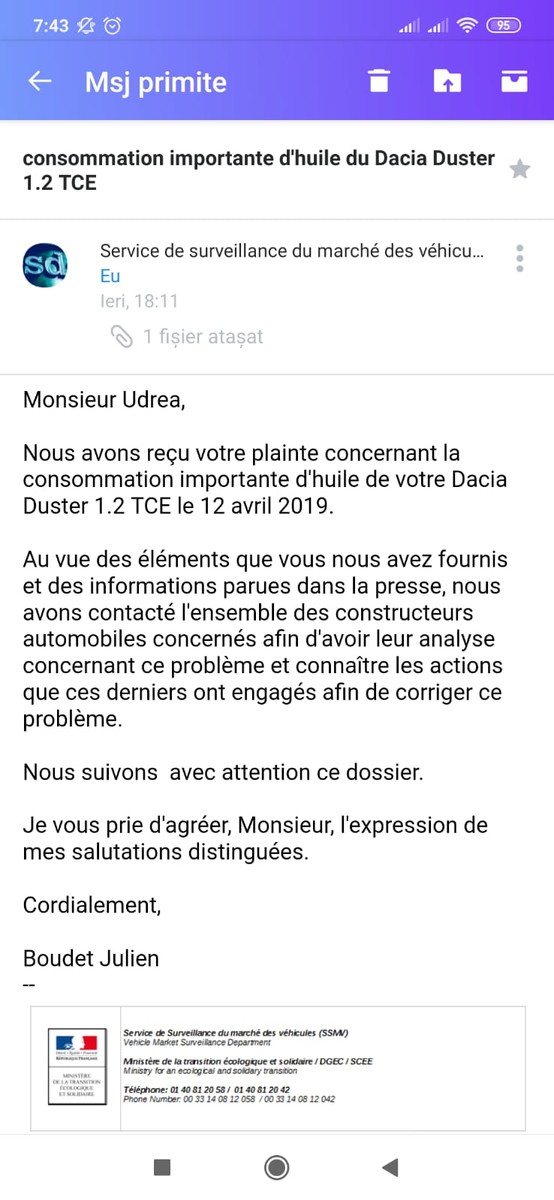
Task: Star the Dacia Duster email
Action: pos(520,169)
